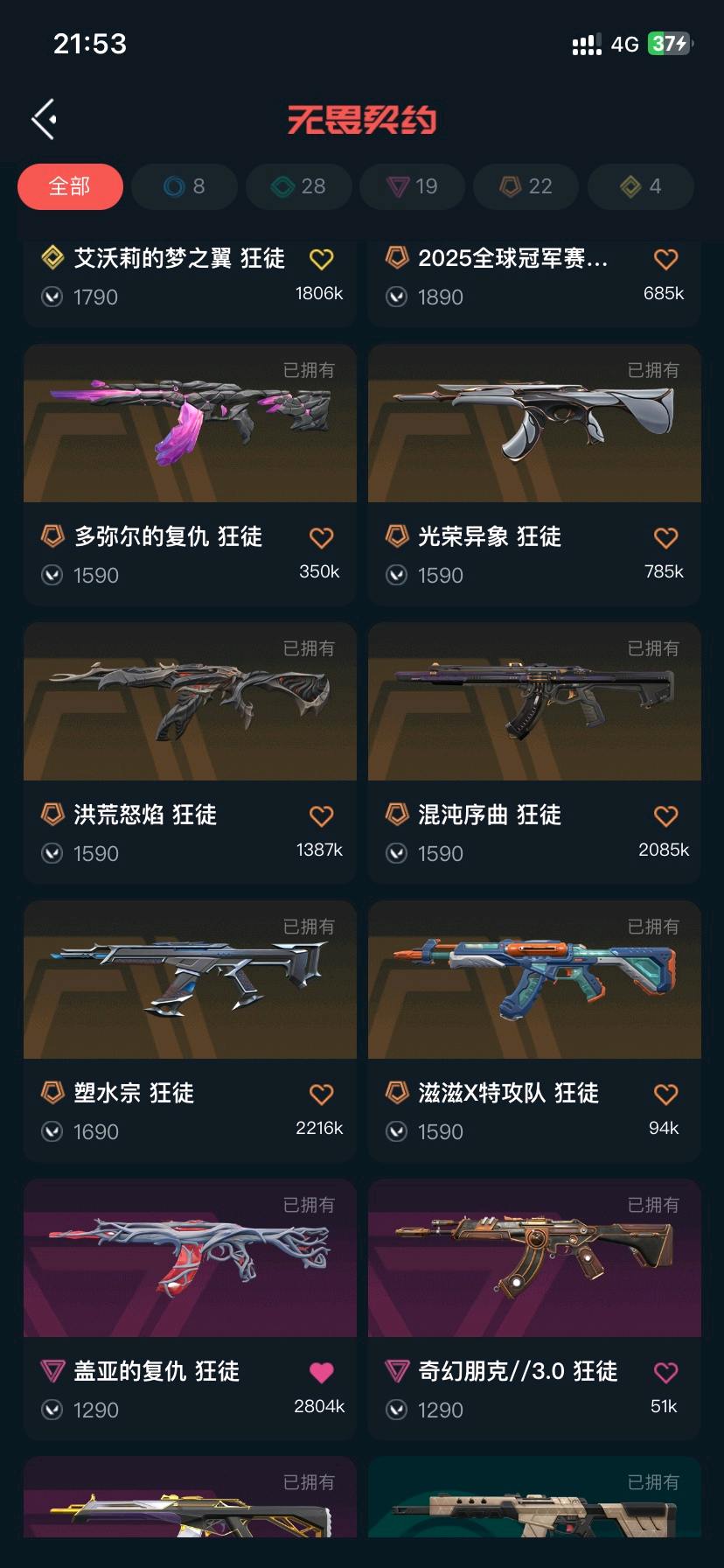The width and height of the screenshot is (724, 1568).
Task: Unlike 盖亚的复仇 狂徒 with its filled heart
Action: [x=322, y=1372]
